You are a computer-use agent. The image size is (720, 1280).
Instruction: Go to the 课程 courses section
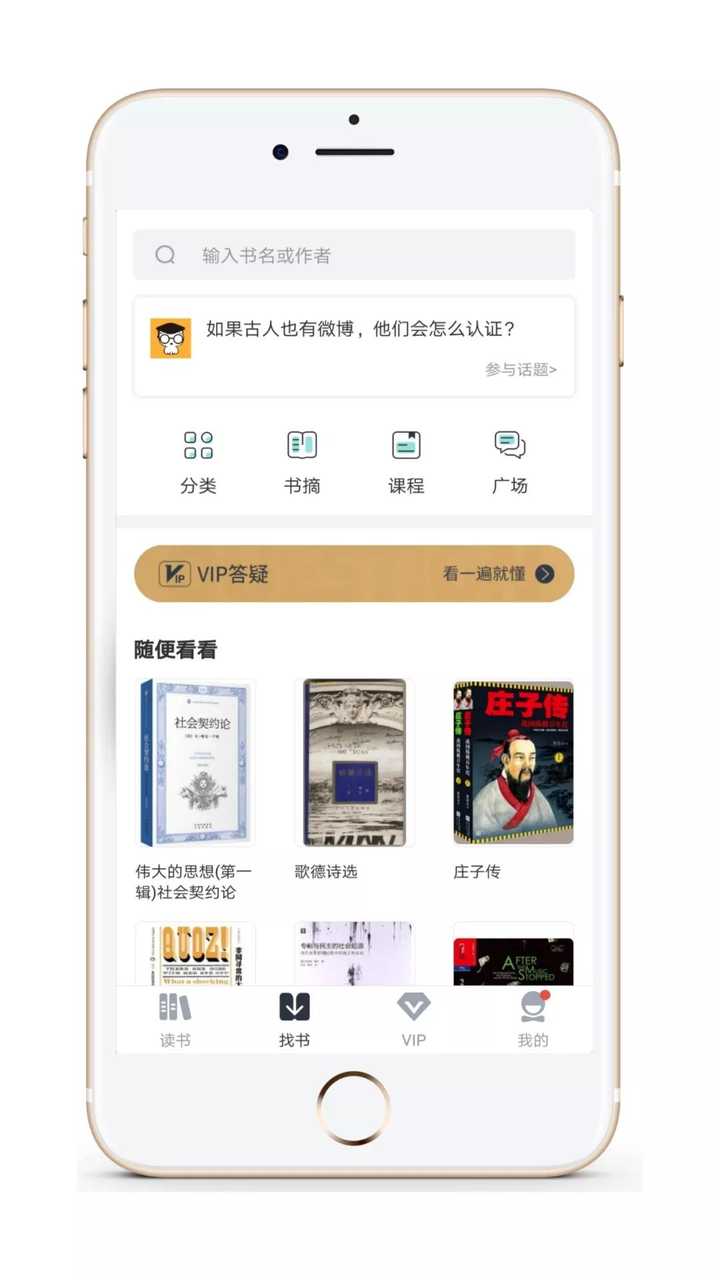pyautogui.click(x=406, y=463)
